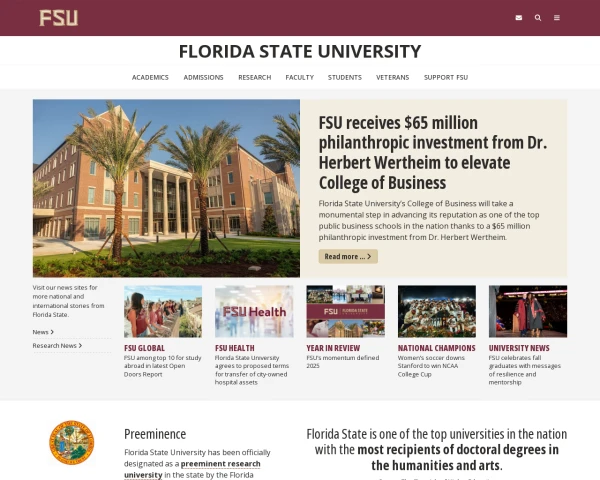Open the $65 million investment headline
Image resolution: width=600 pixels, height=480 pixels.
(x=415, y=152)
